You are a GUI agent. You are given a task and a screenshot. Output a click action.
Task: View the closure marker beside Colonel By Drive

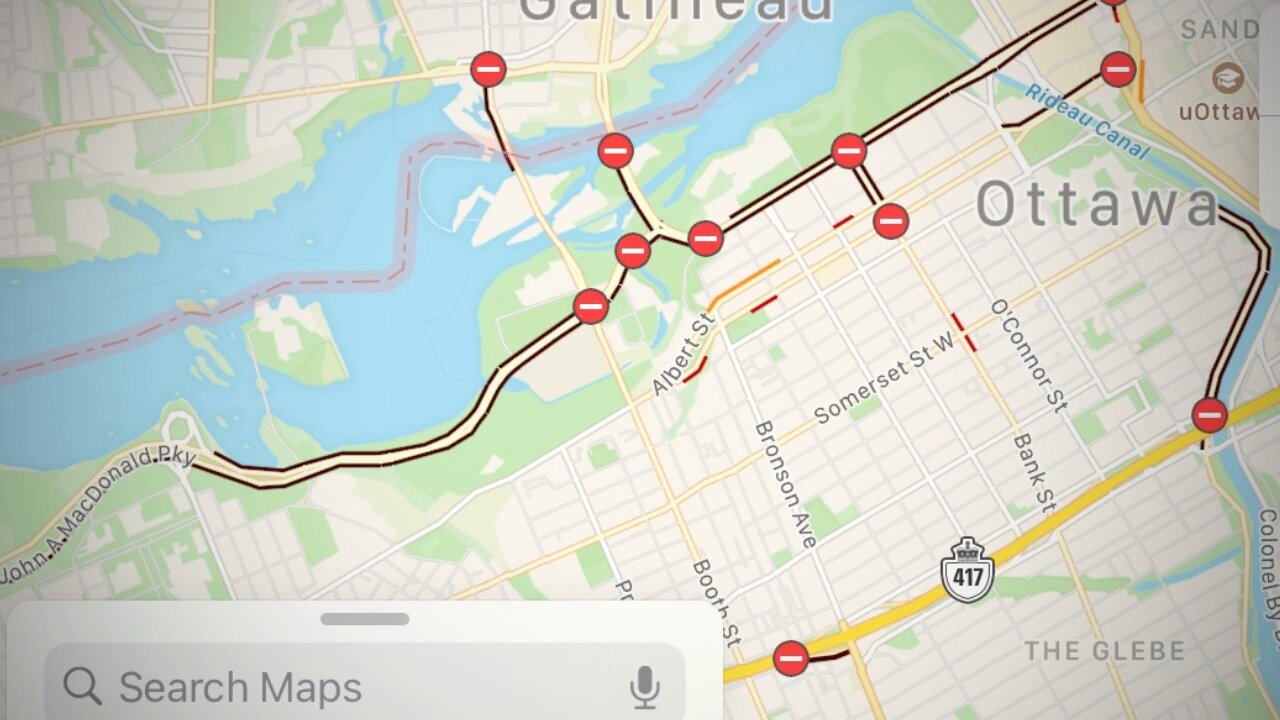(x=1210, y=414)
